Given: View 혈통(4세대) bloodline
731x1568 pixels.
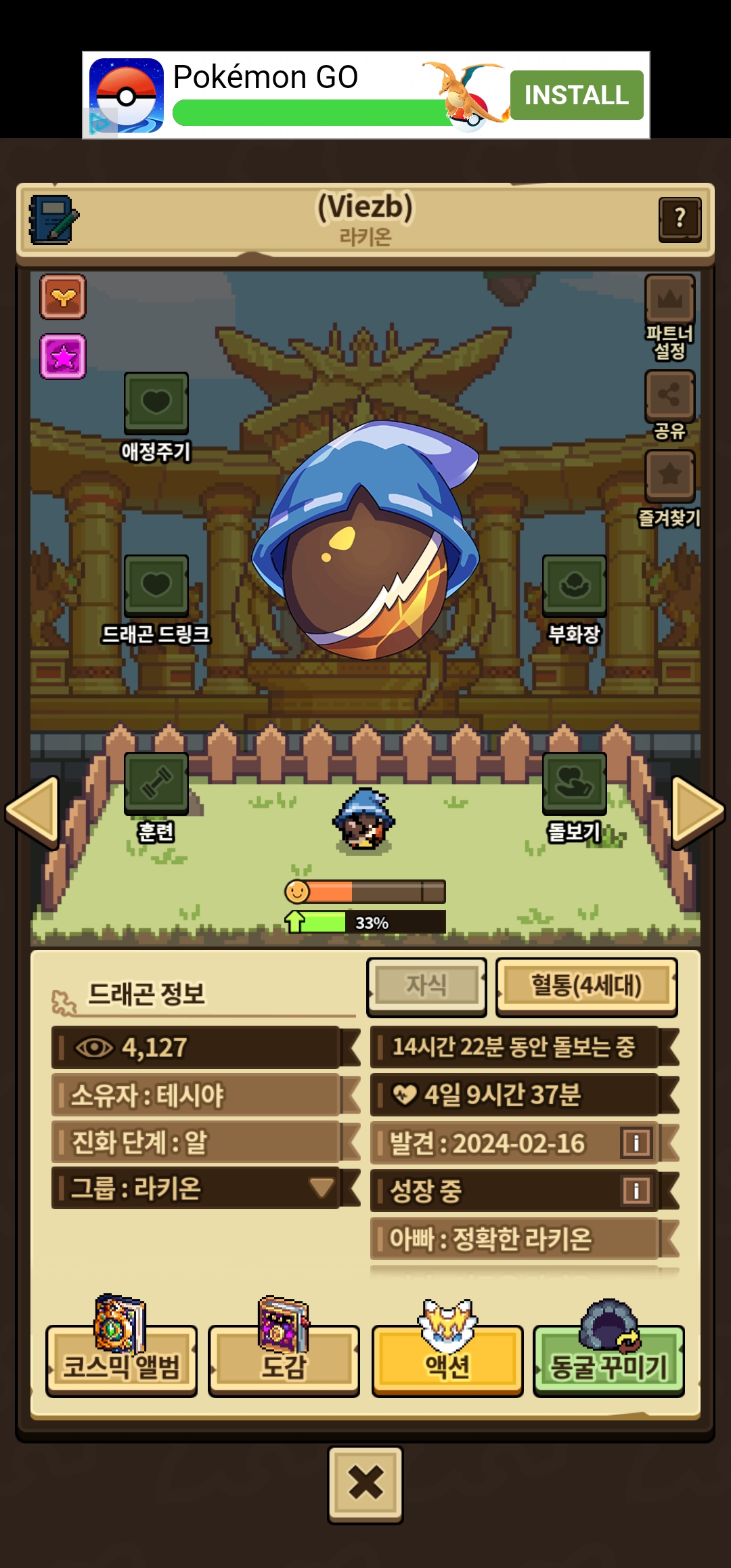Looking at the screenshot, I should point(586,986).
